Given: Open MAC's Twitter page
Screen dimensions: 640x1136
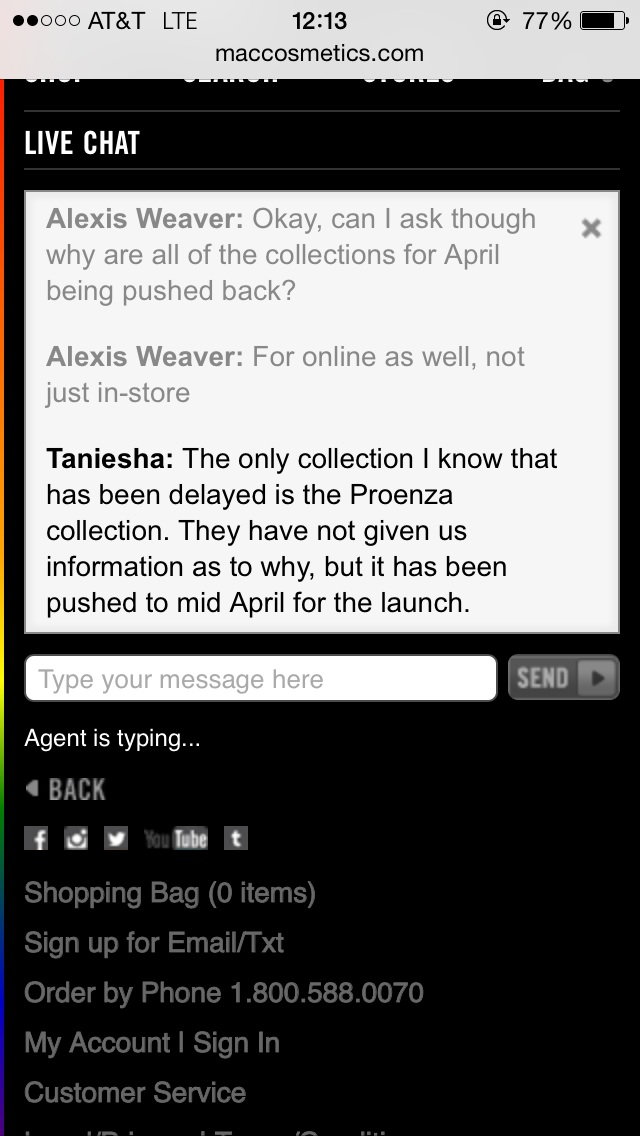Looking at the screenshot, I should 116,838.
